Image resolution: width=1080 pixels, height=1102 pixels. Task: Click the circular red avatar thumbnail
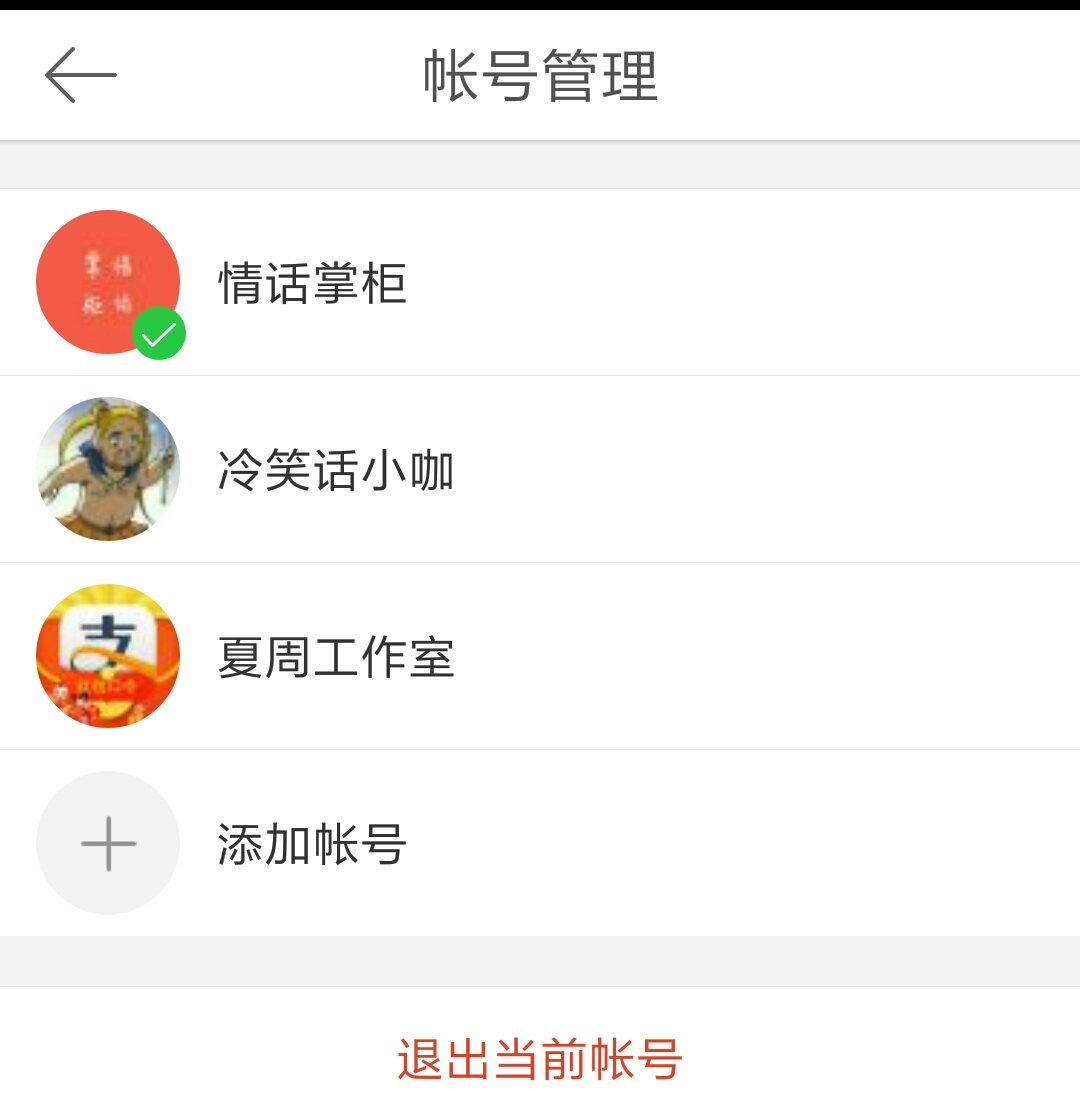[108, 282]
